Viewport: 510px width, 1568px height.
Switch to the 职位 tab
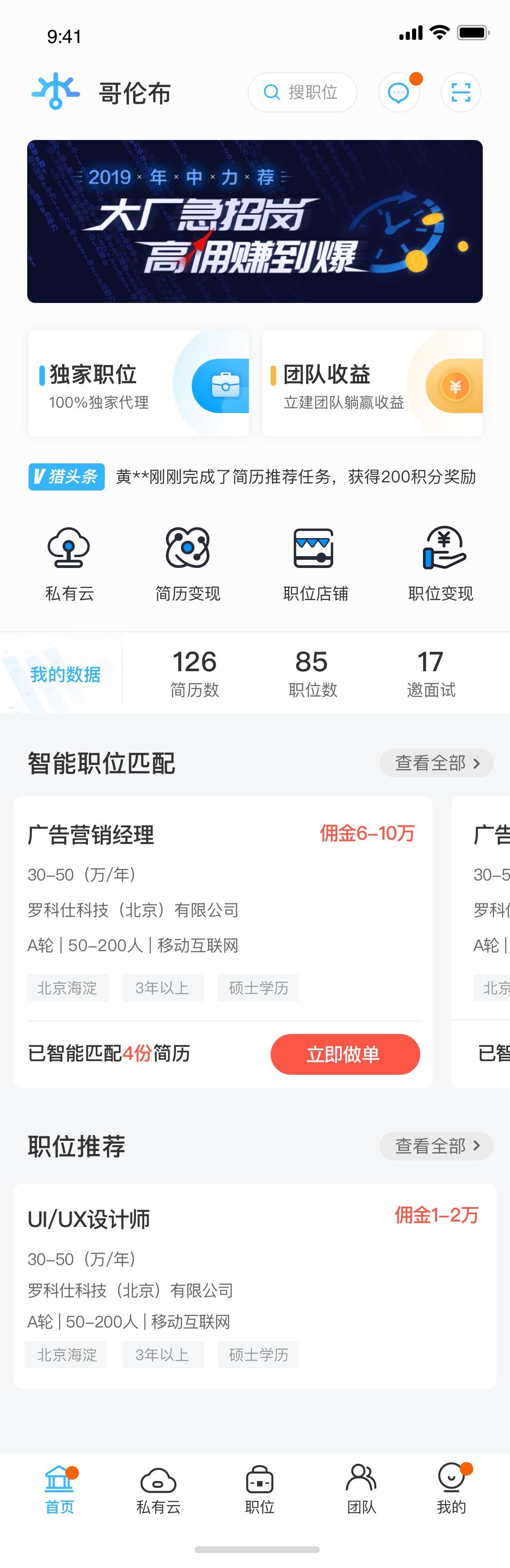260,1490
